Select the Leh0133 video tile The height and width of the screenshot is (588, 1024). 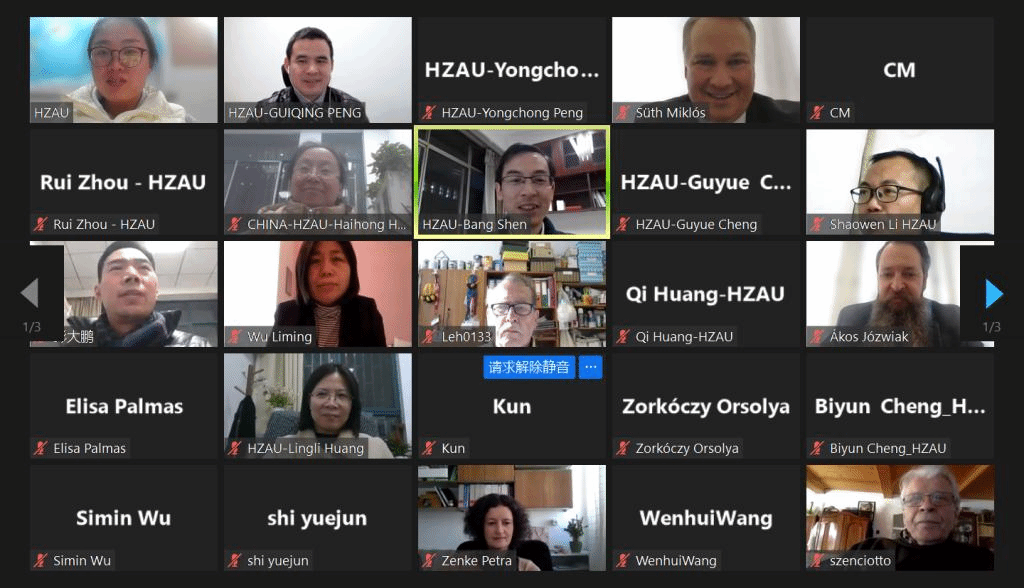pos(511,292)
